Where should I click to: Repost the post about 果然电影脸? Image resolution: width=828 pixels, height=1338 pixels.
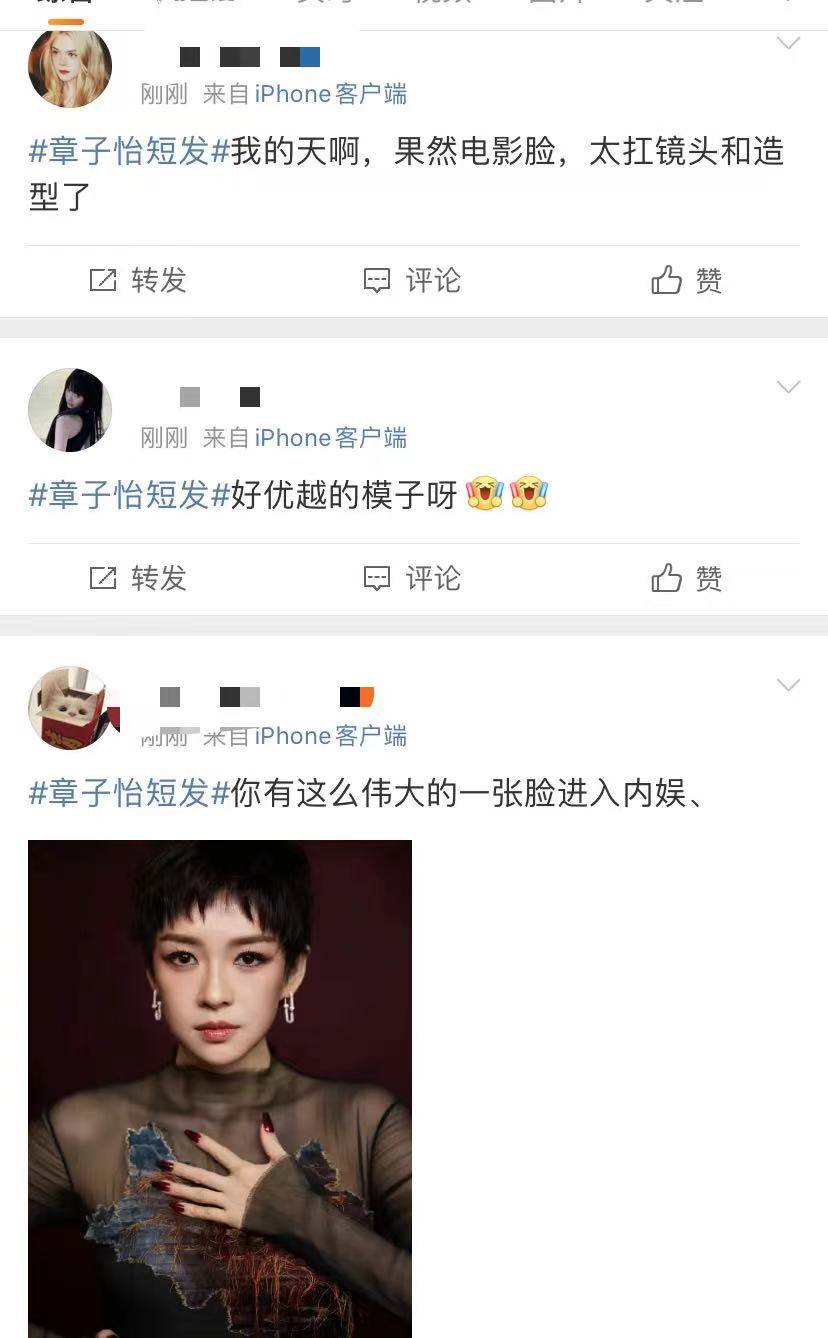click(138, 280)
